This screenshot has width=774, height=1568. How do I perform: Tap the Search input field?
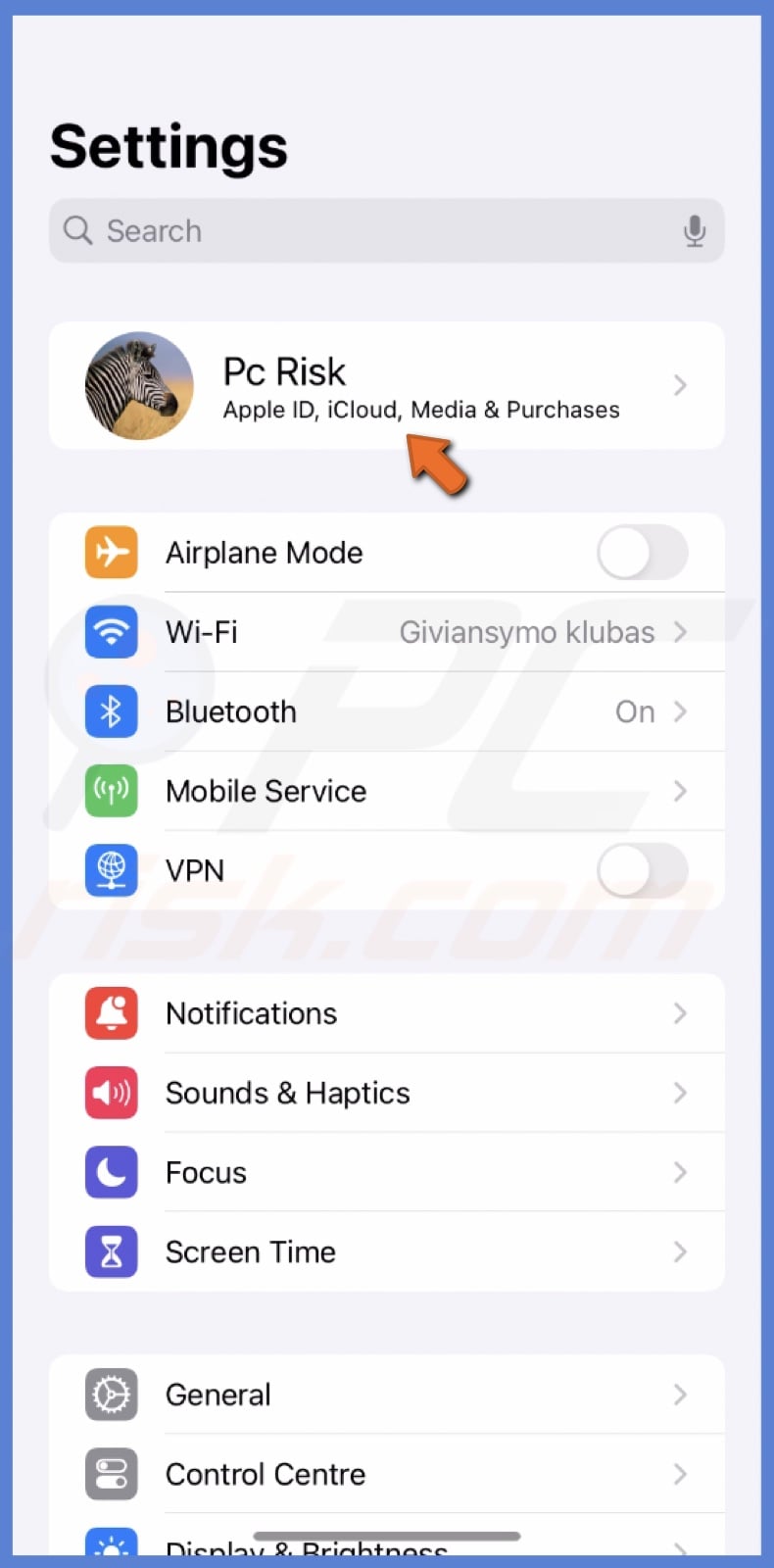click(343, 230)
